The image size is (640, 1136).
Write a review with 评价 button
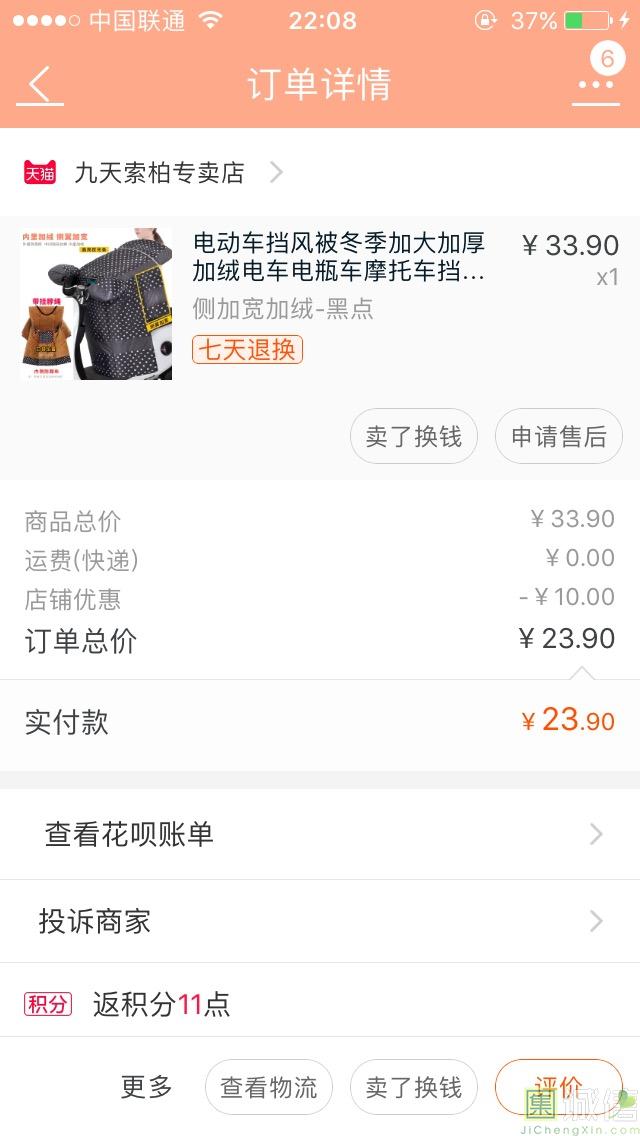click(x=558, y=1086)
